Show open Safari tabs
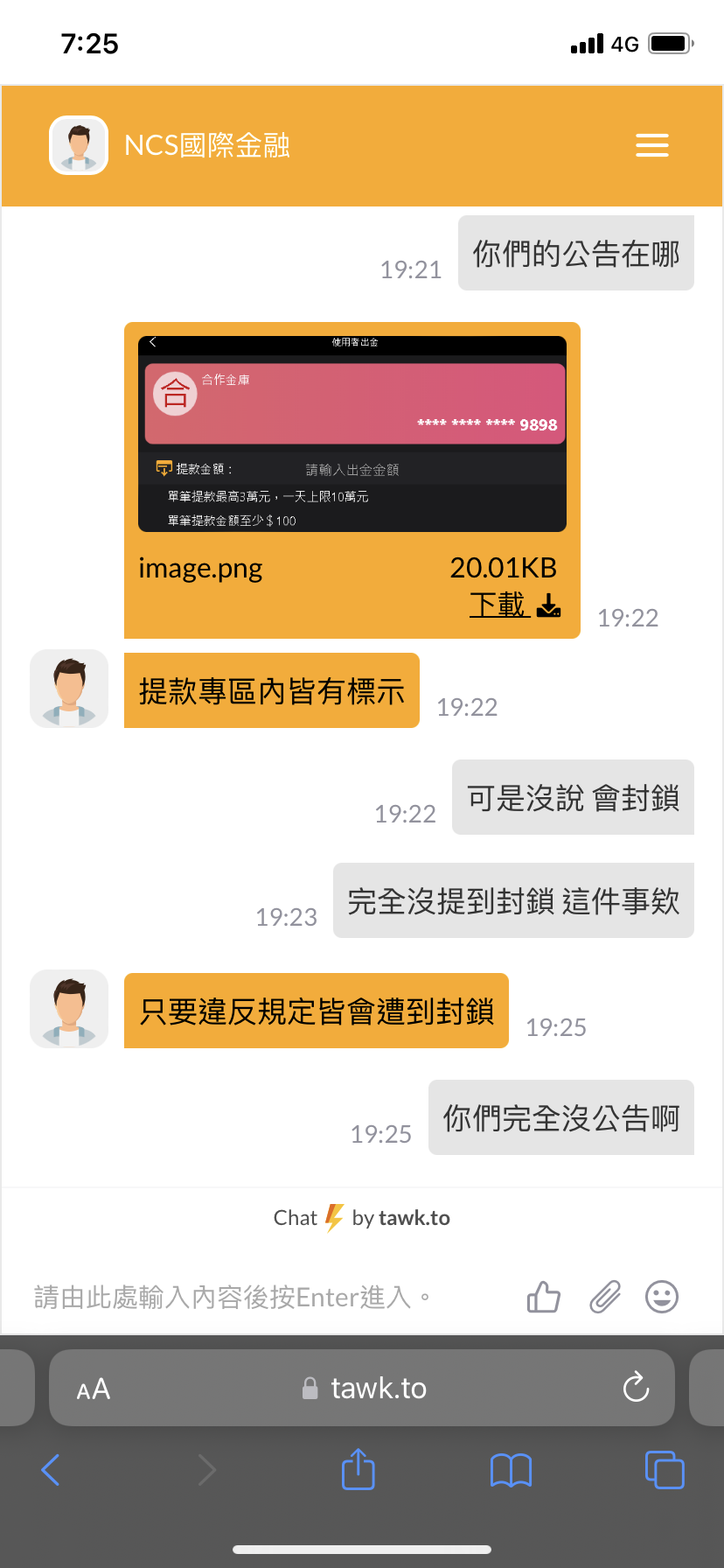724x1568 pixels. coord(665,1470)
